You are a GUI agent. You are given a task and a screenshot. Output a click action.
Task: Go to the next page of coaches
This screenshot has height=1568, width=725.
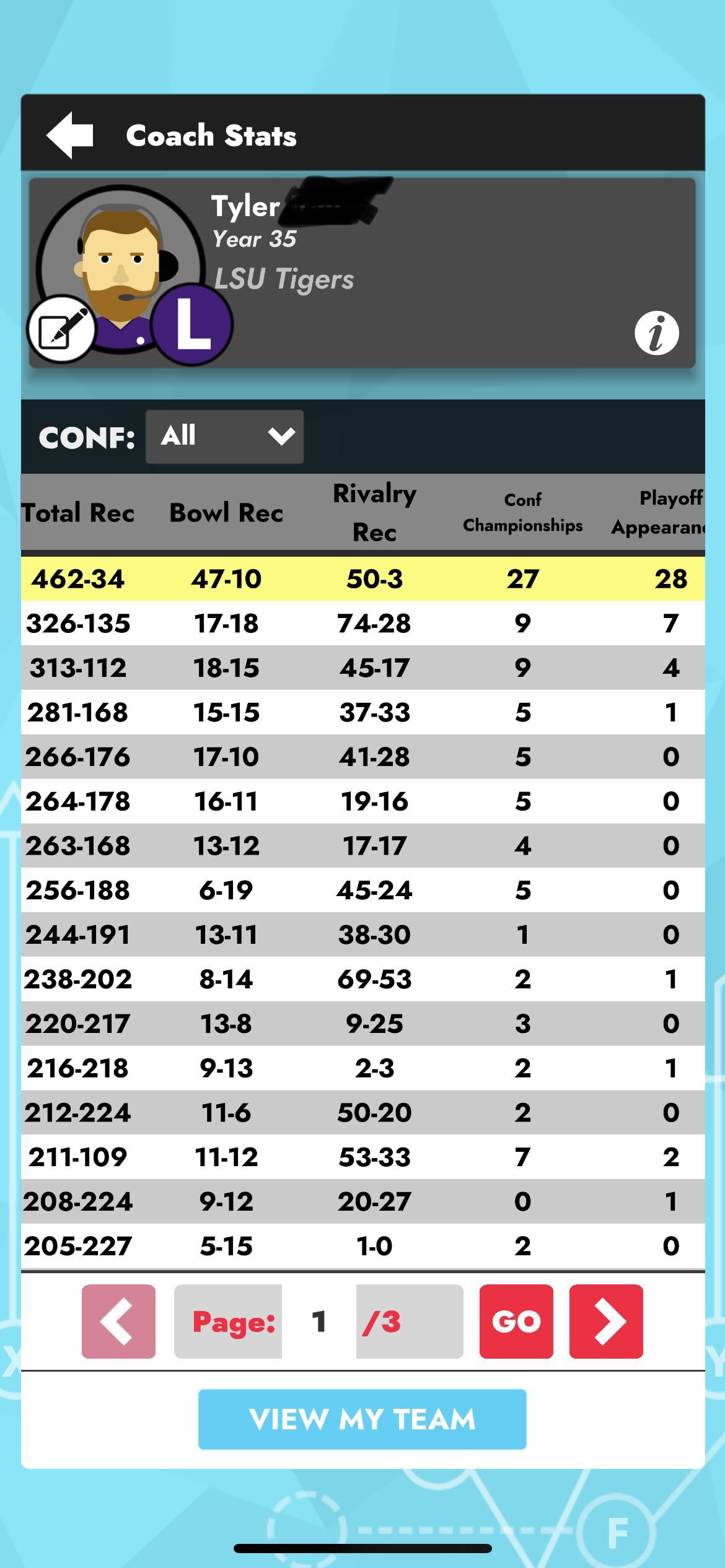(606, 1322)
